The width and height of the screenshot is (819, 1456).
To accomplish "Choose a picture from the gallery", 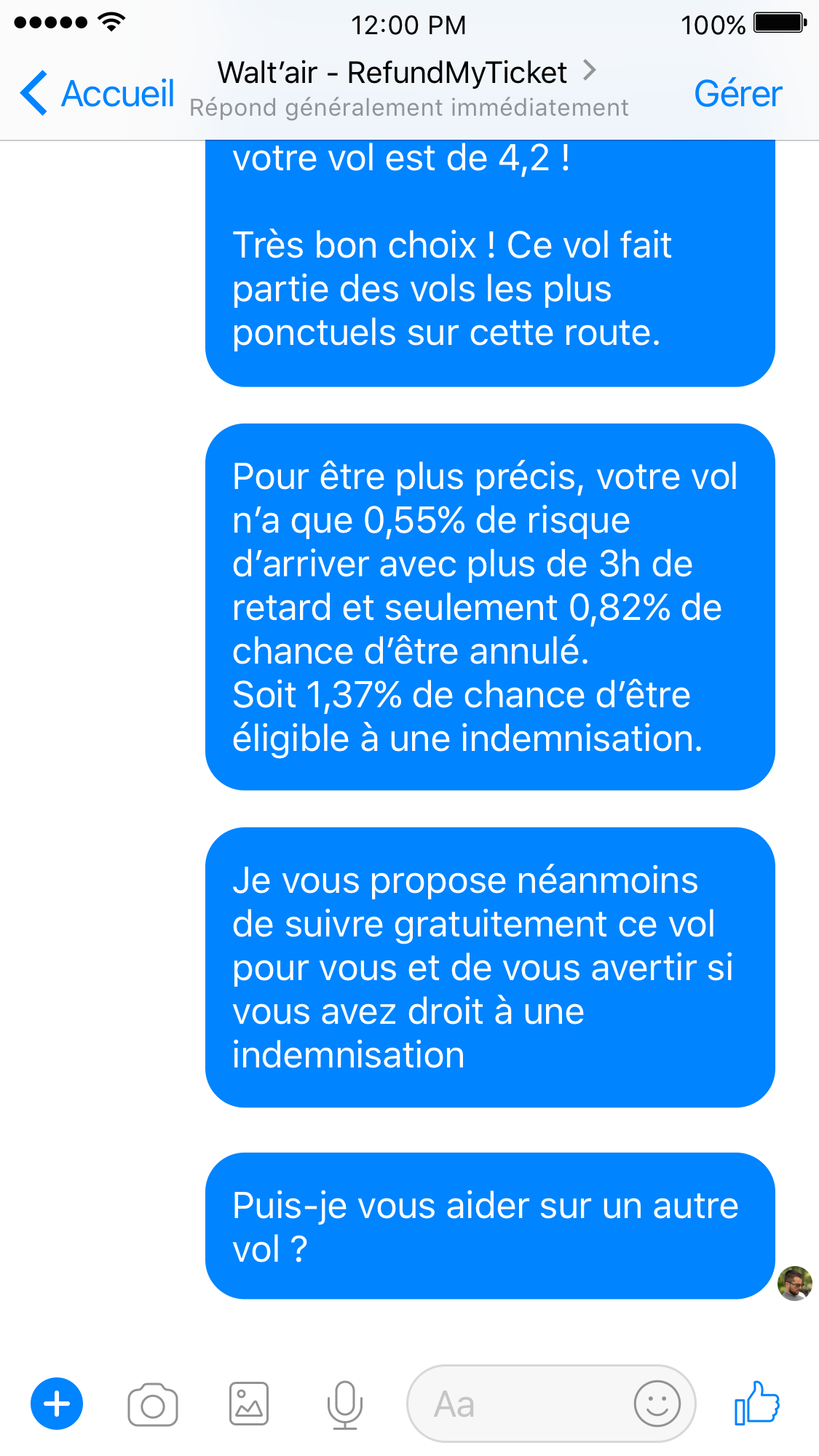I will point(249,1404).
